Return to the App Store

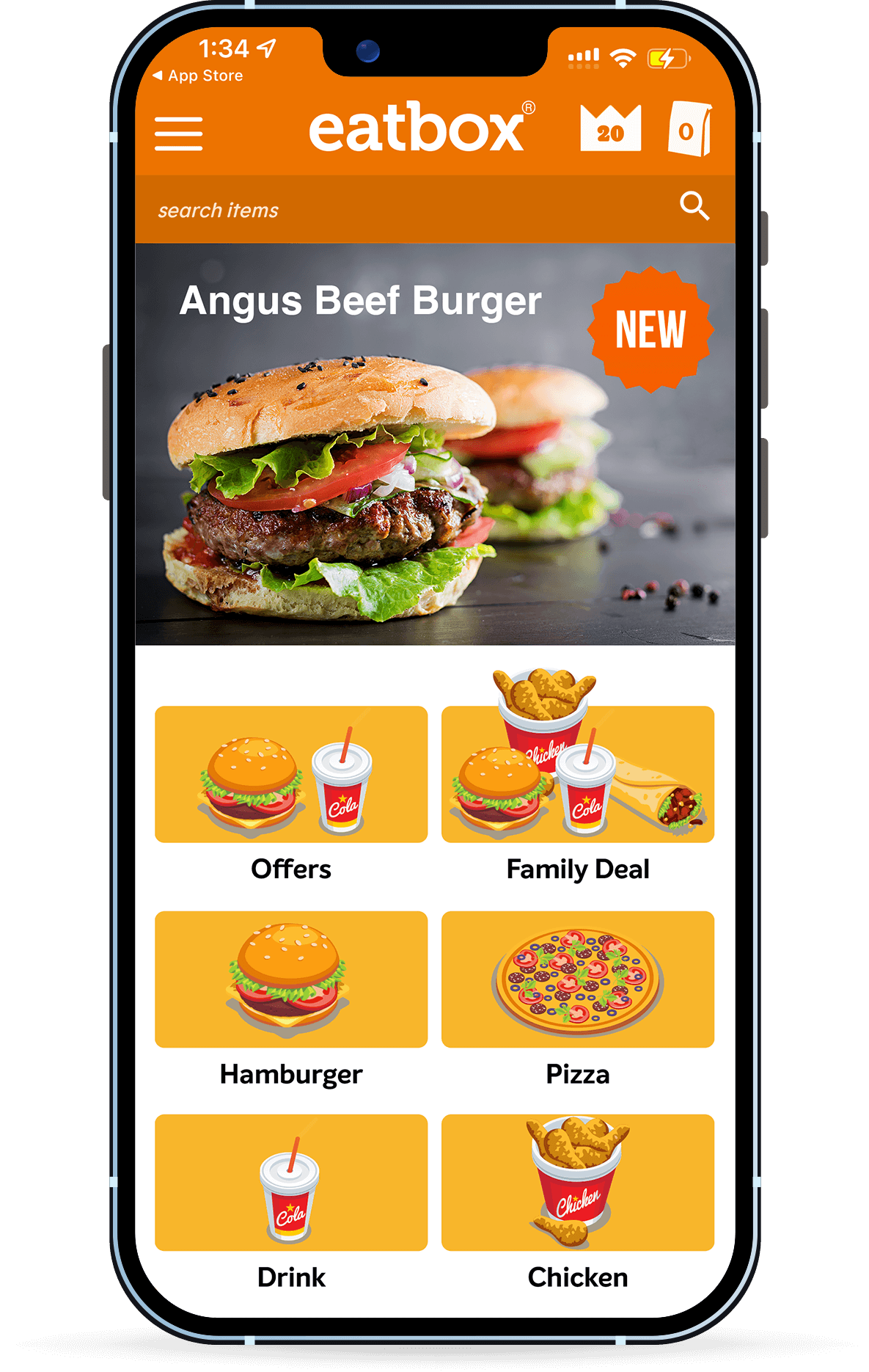pos(198,76)
